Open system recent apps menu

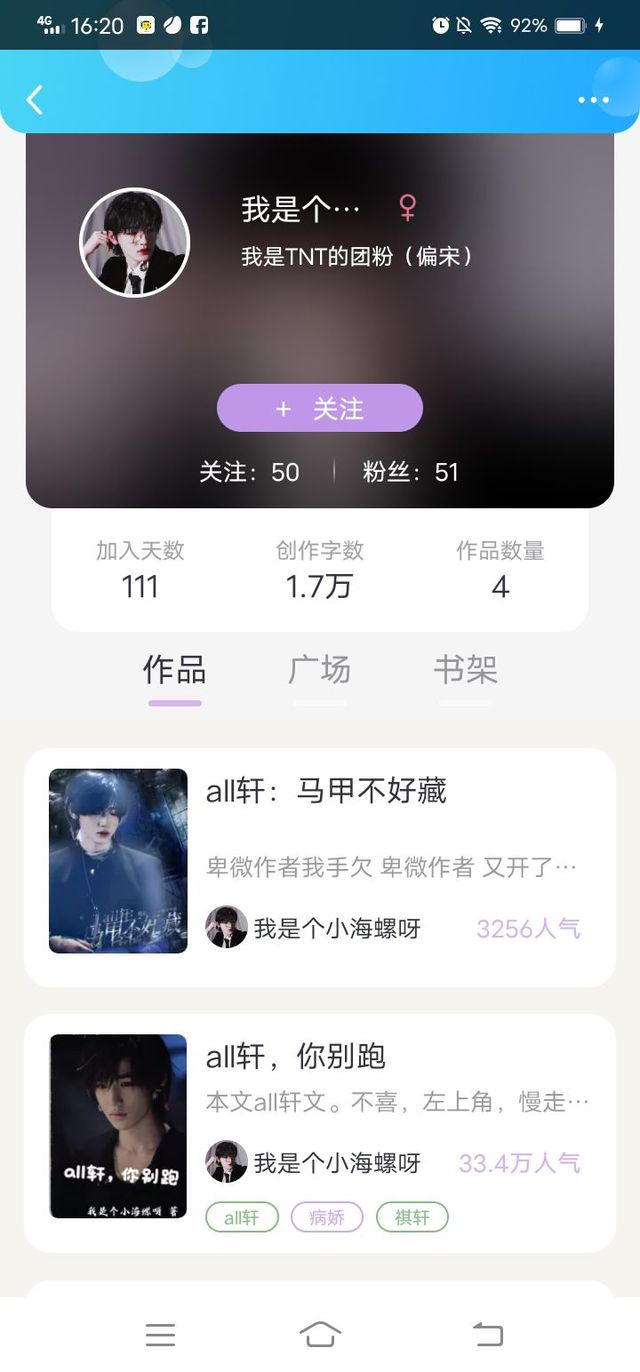click(x=160, y=1334)
